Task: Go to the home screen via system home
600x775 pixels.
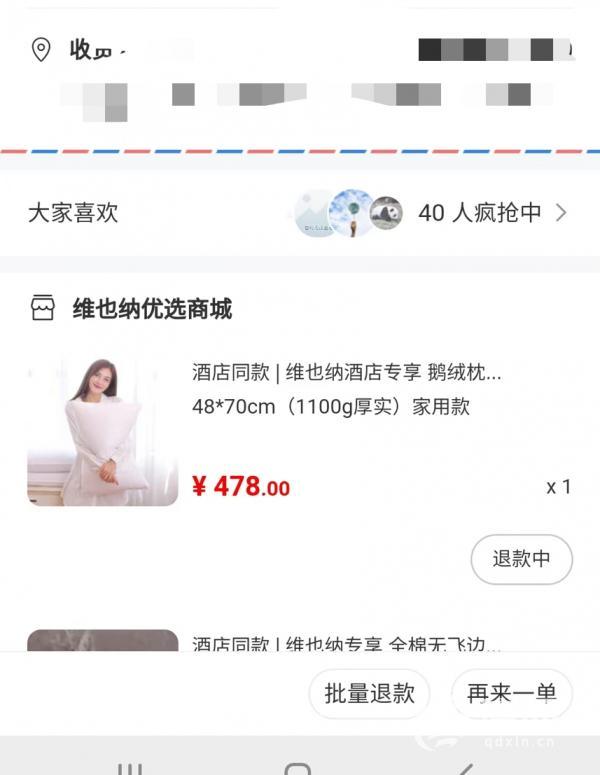Action: (297, 768)
